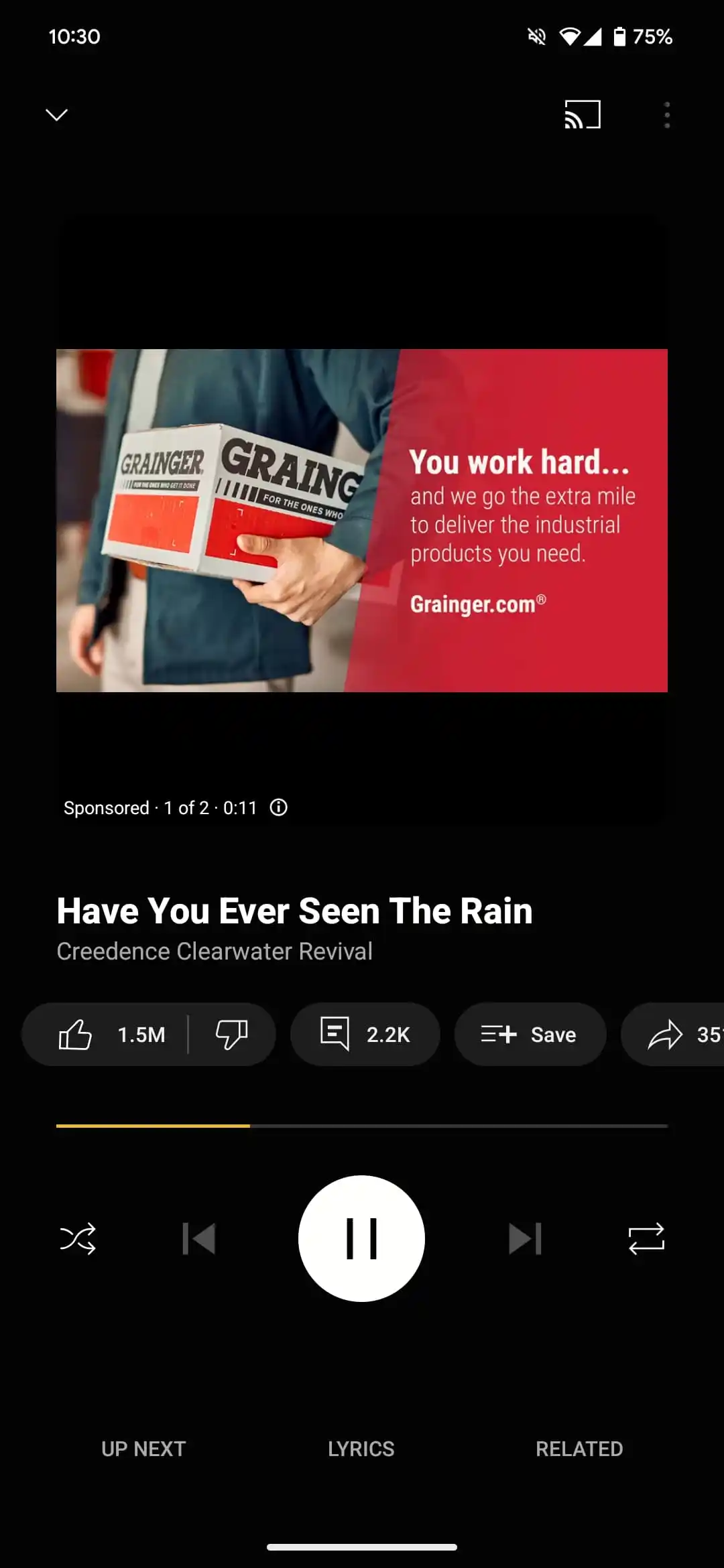This screenshot has width=724, height=1568.
Task: Open the Grainger sponsored ad
Action: [362, 520]
